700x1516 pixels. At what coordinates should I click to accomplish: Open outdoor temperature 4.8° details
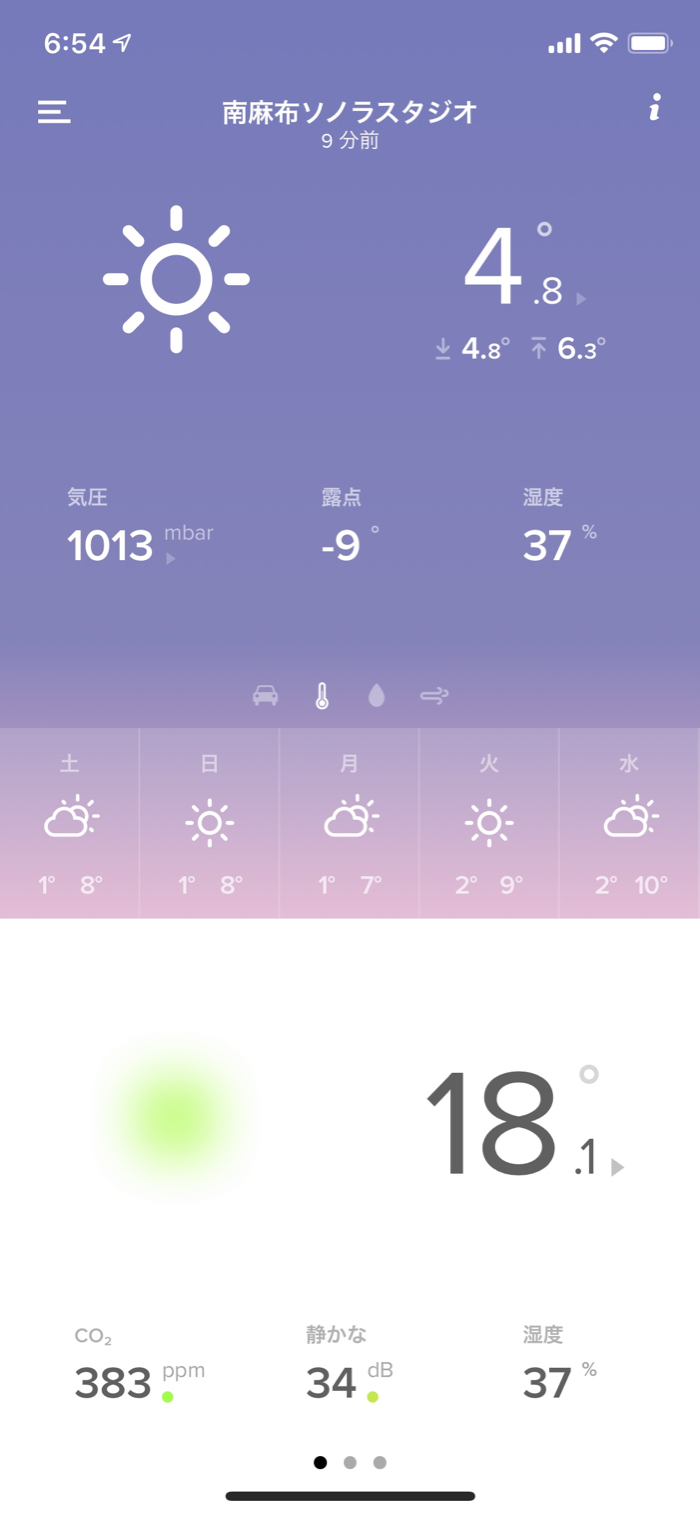pyautogui.click(x=520, y=270)
